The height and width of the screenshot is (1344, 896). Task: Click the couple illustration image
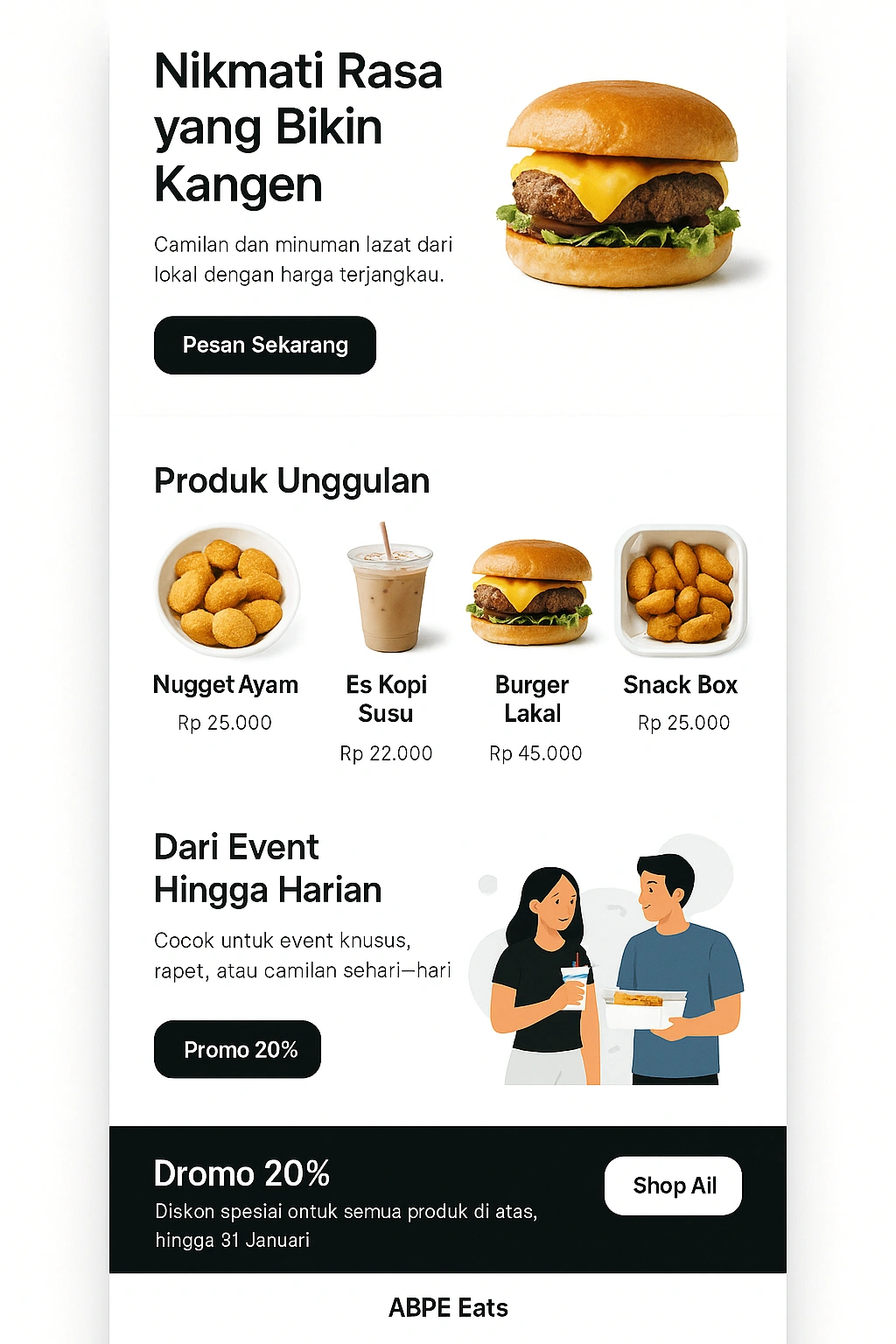pos(621,971)
